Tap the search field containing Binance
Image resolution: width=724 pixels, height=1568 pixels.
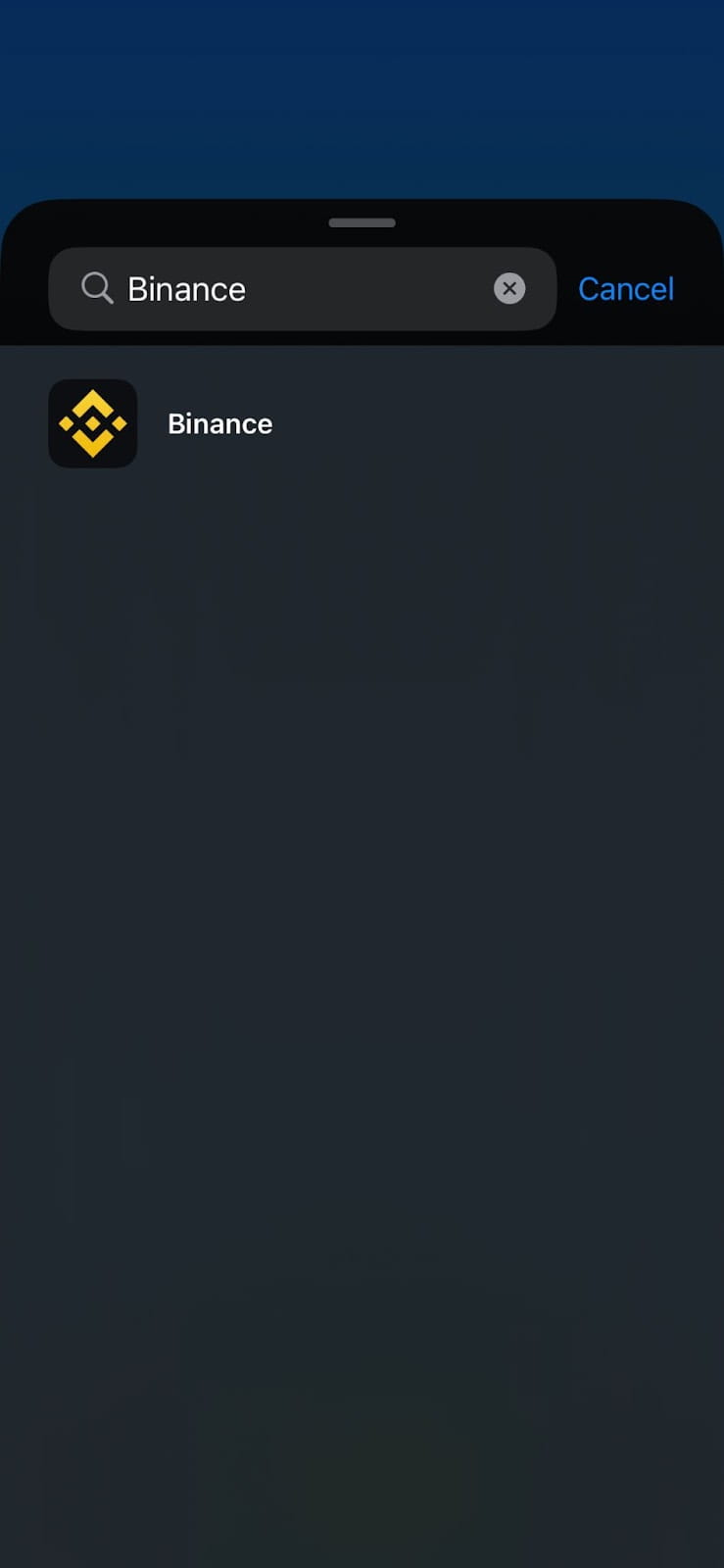click(294, 289)
